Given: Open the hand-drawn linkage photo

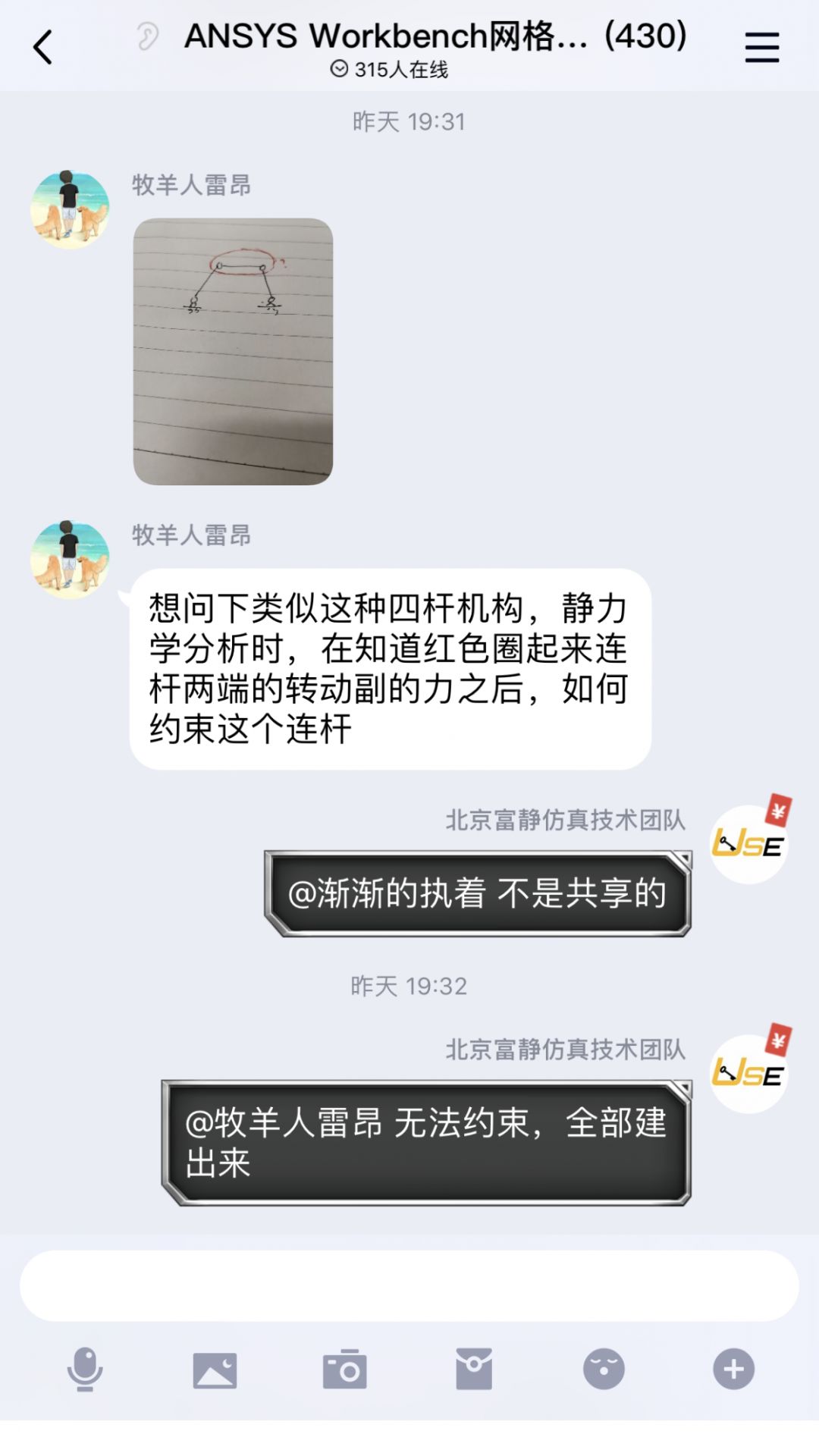Looking at the screenshot, I should (x=233, y=351).
